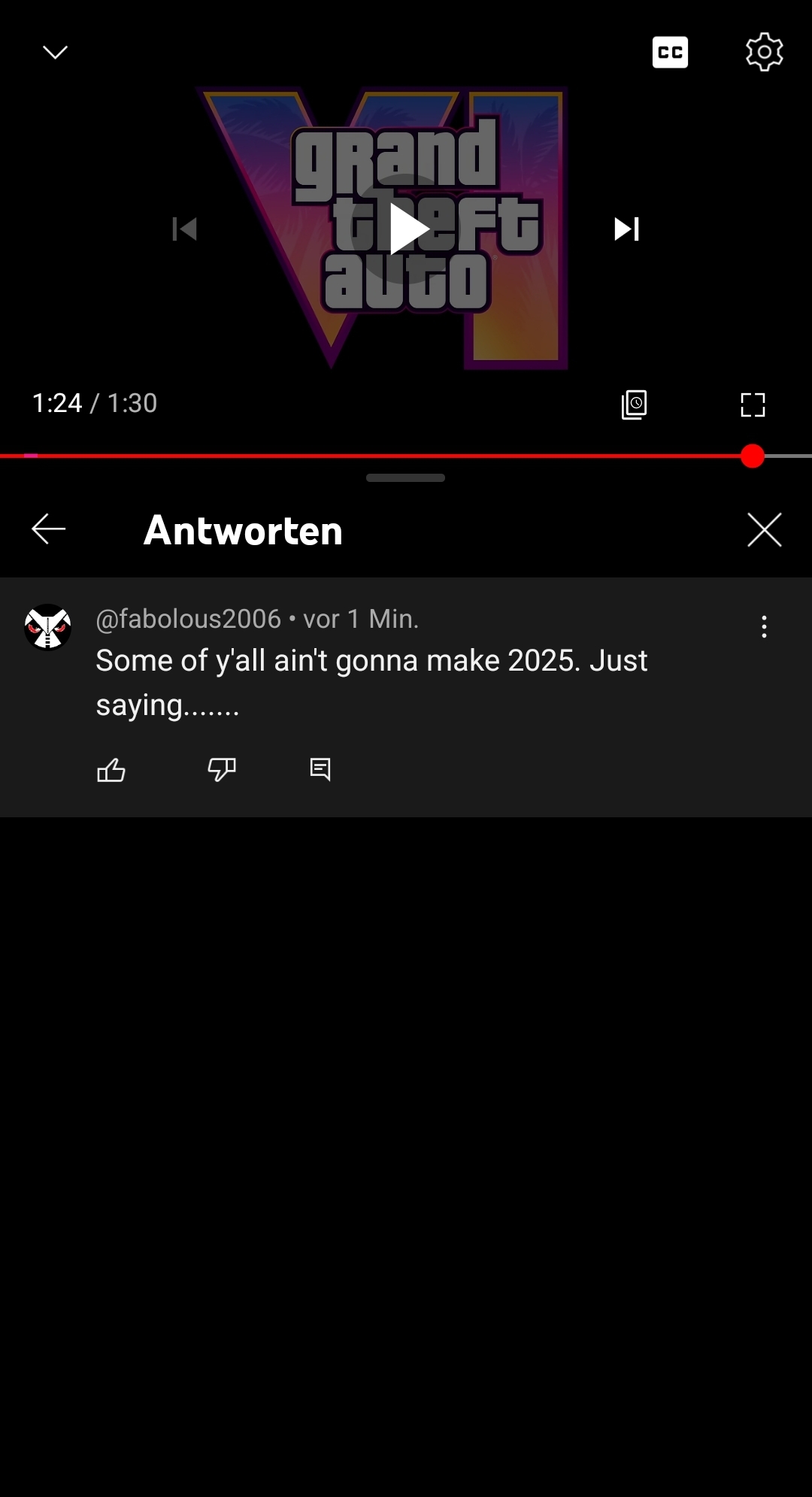Open fabolous2006's profile picture
The width and height of the screenshot is (812, 1497).
point(48,626)
